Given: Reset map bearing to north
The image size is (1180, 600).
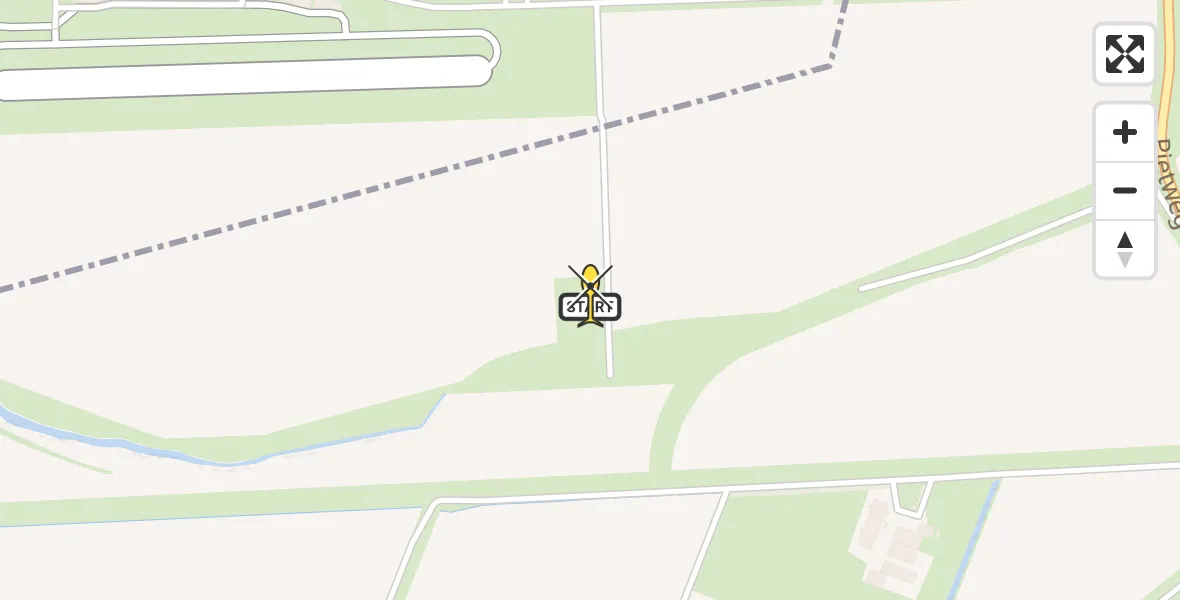Looking at the screenshot, I should [x=1124, y=249].
